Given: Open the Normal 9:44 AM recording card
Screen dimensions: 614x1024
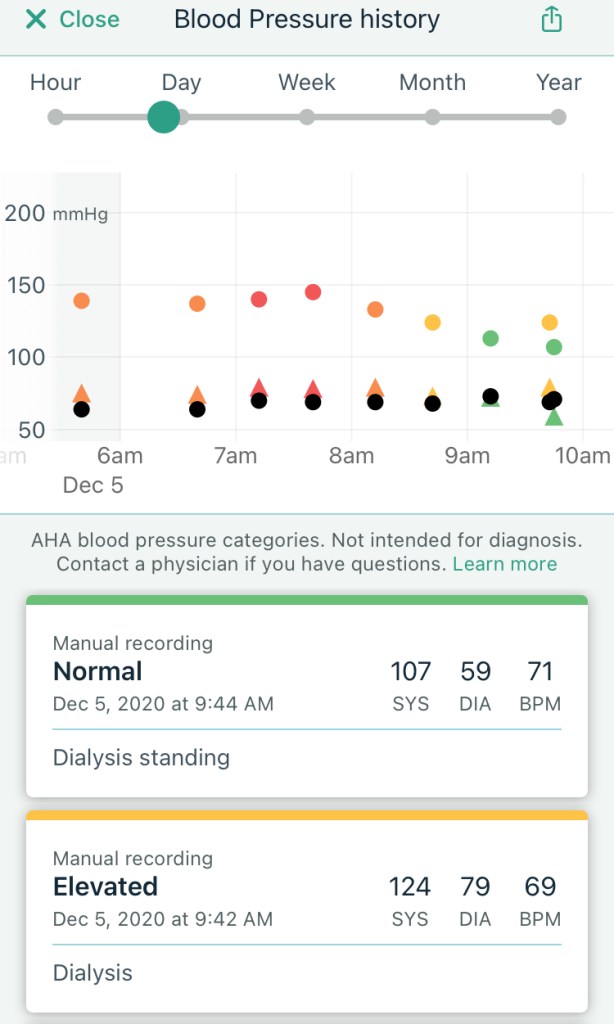Looking at the screenshot, I should coord(306,699).
